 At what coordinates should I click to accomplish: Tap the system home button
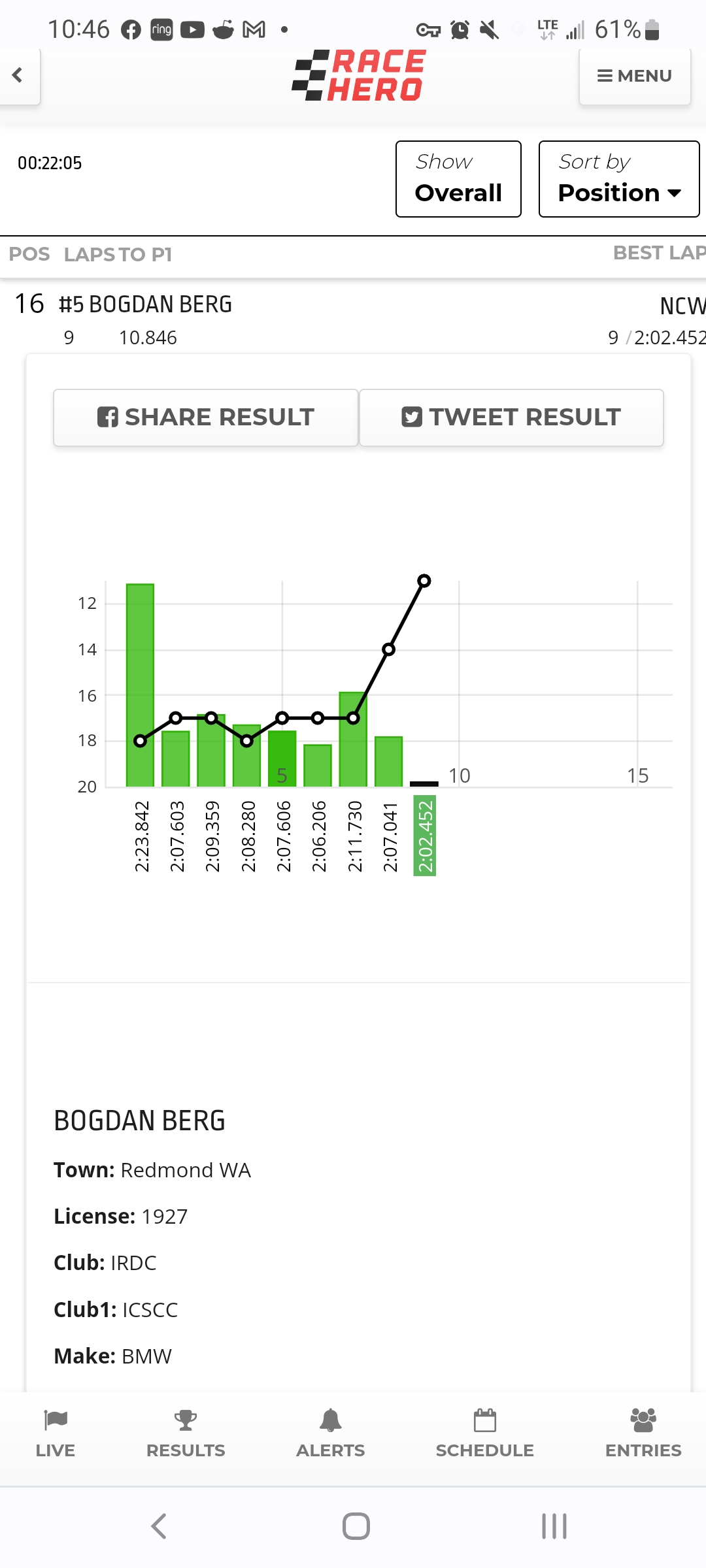(356, 1526)
